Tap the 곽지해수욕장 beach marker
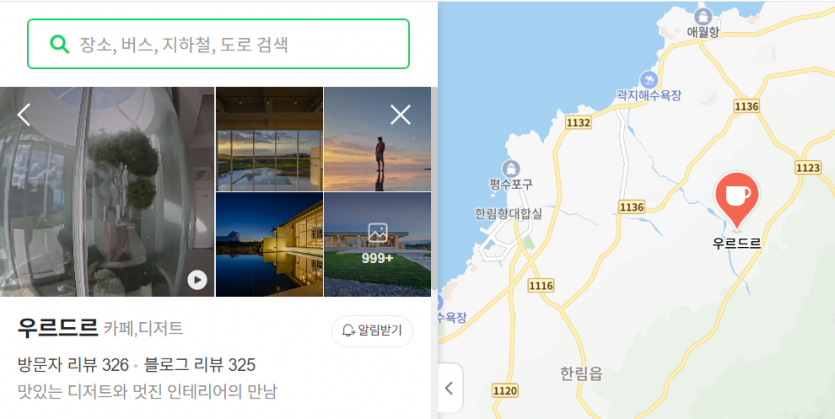 648,79
